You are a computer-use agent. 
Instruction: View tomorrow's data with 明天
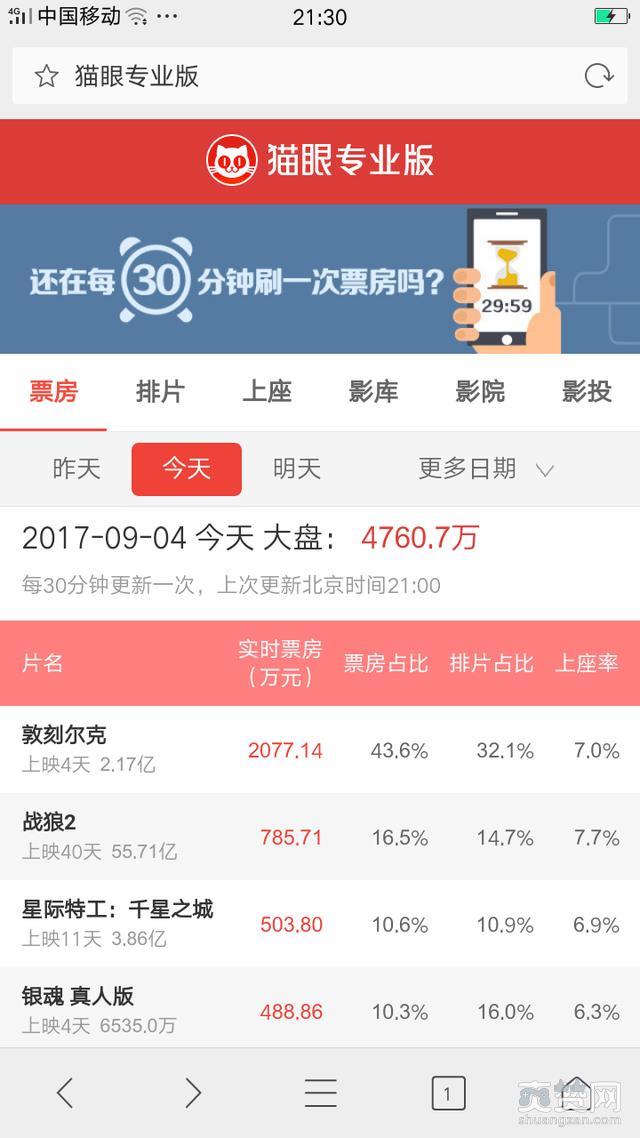pos(297,469)
